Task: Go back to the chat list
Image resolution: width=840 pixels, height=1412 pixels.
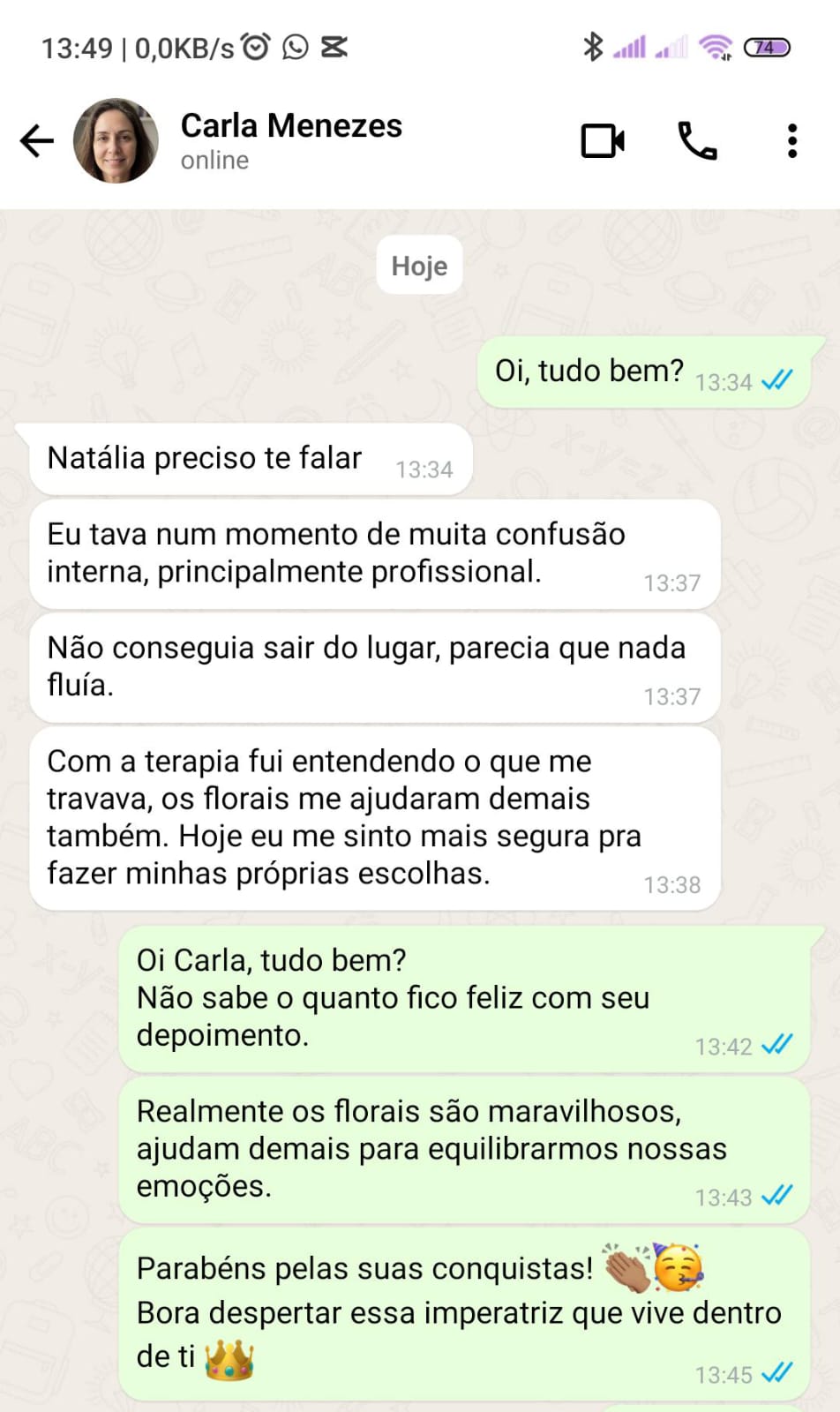Action: coord(37,140)
